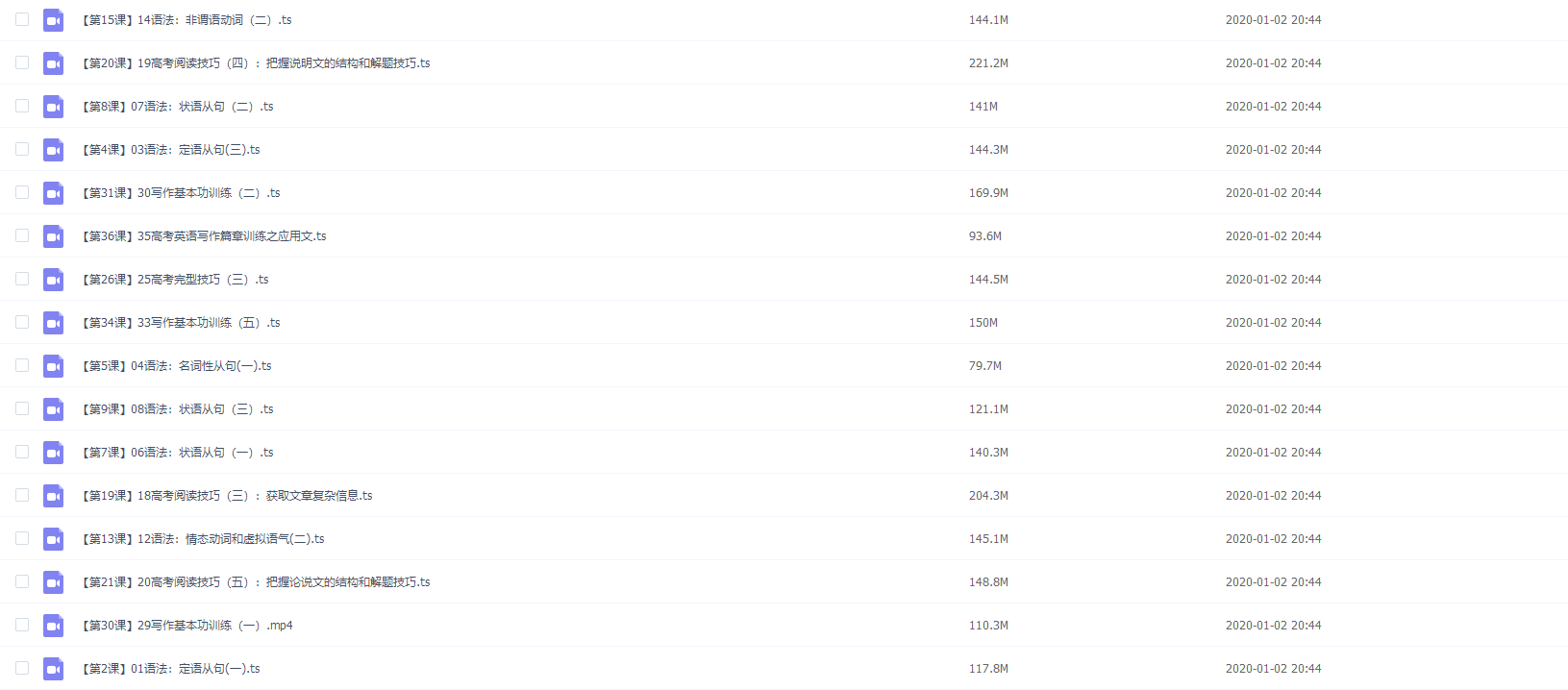This screenshot has width=1568, height=690.
Task: Select checkbox for 第26课 25高考完型技巧（三）
Action: [22, 279]
